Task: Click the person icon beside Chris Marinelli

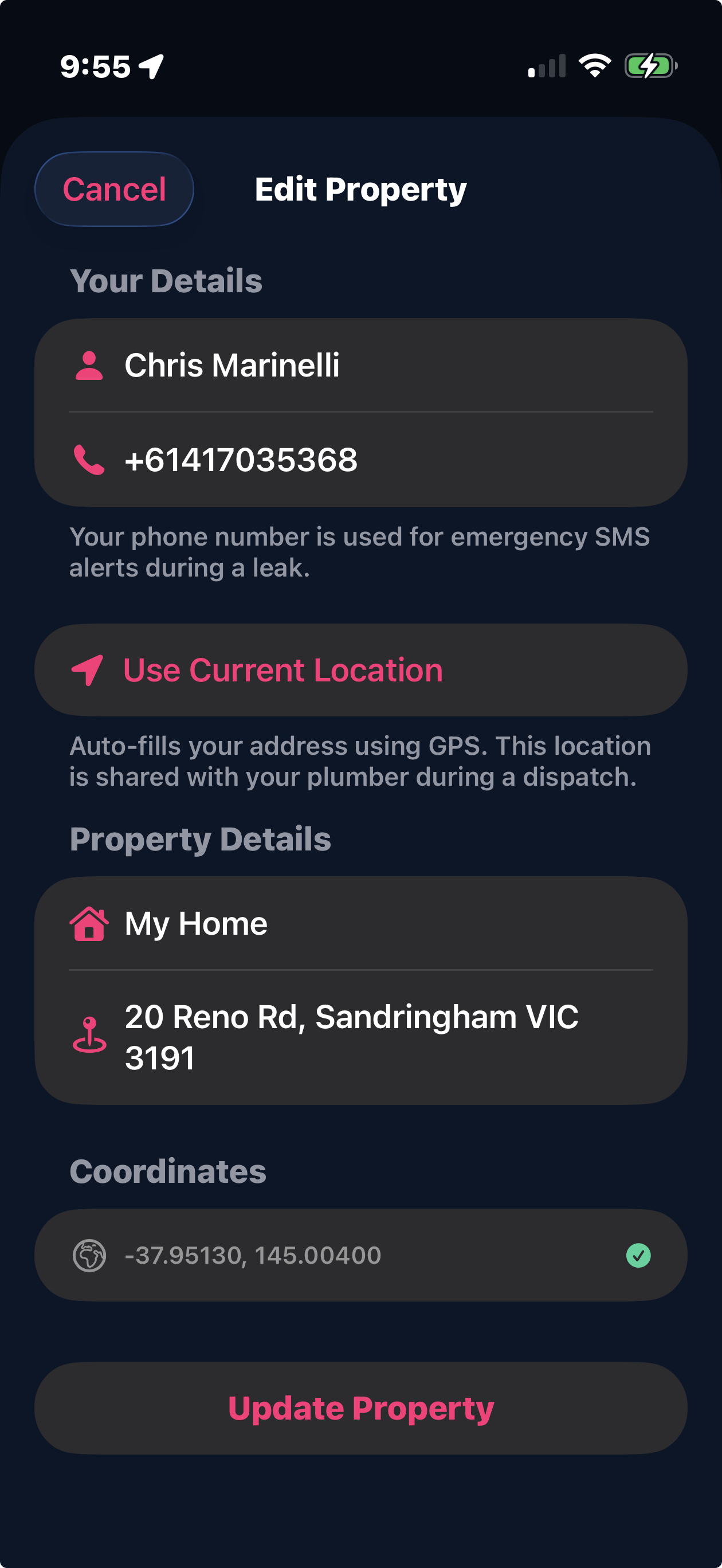Action: [x=89, y=364]
